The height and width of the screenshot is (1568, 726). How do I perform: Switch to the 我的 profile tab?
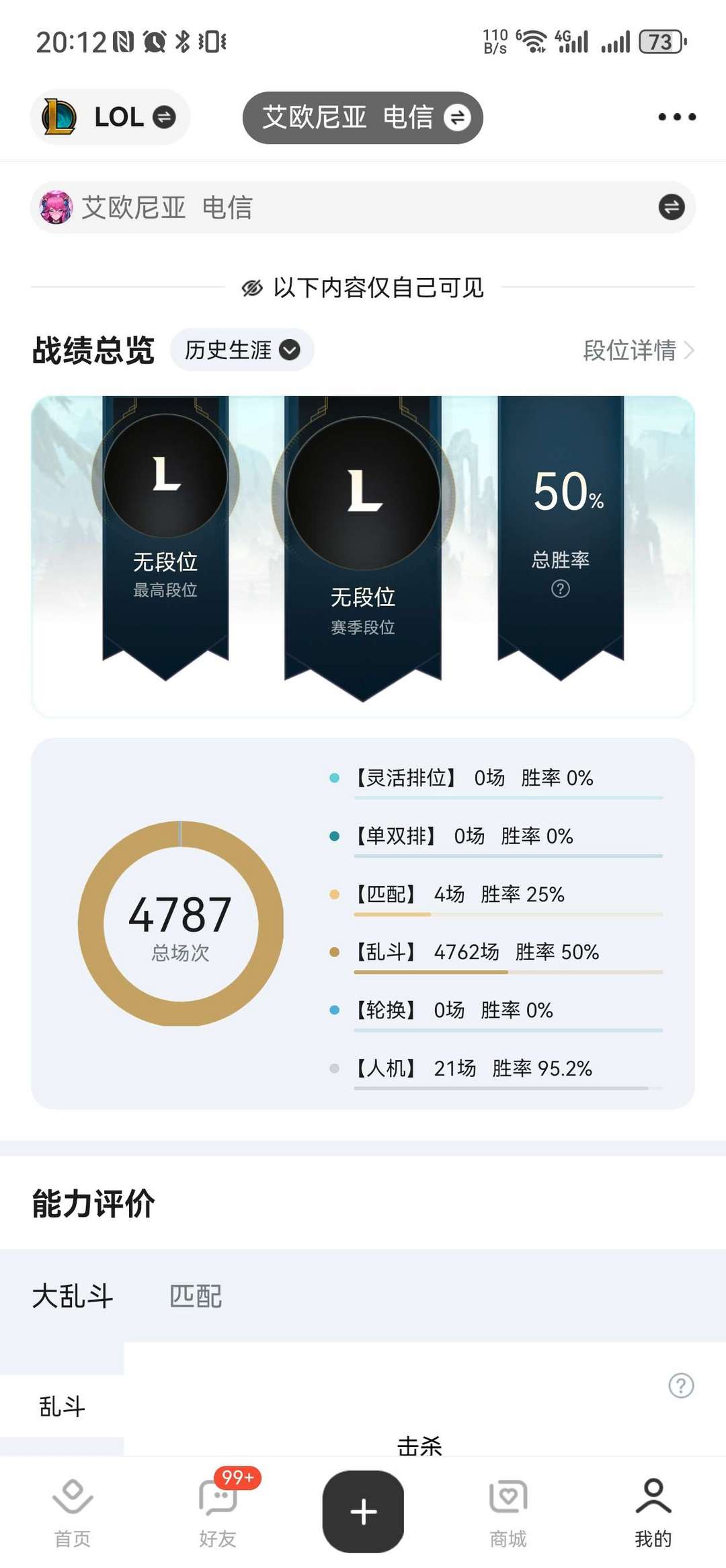click(653, 1511)
